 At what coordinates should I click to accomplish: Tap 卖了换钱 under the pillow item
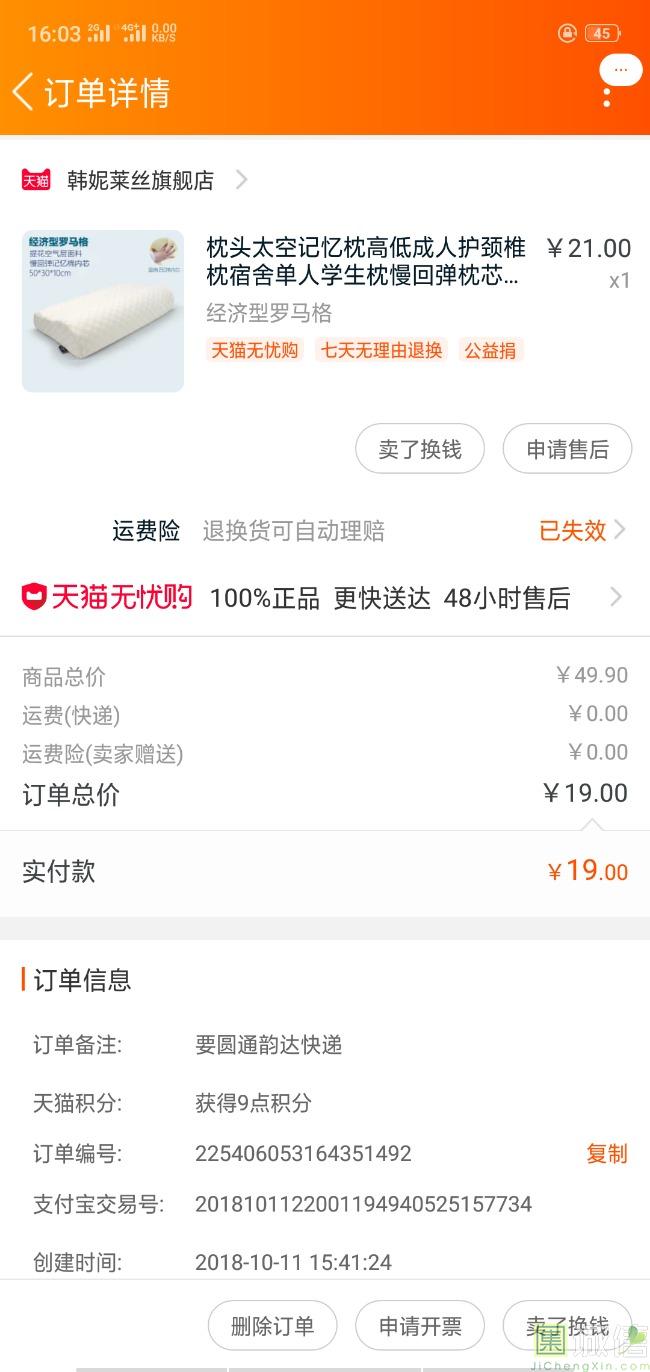click(420, 449)
